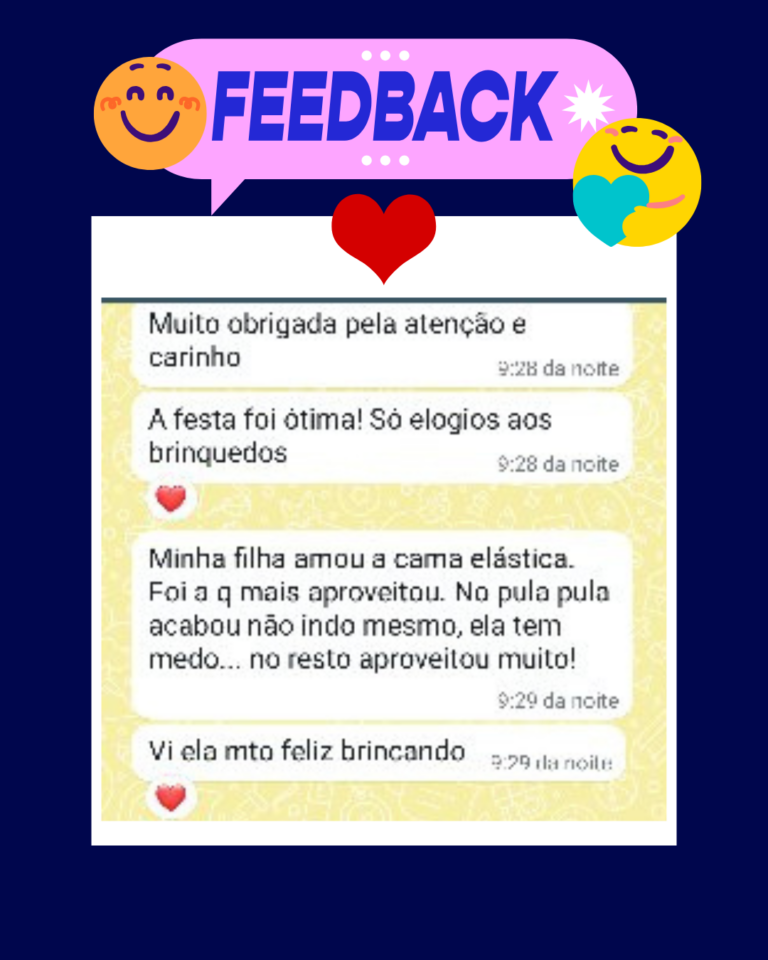Image resolution: width=768 pixels, height=960 pixels.
Task: Toggle the heart reaction on the feliz brincando message
Action: click(170, 797)
